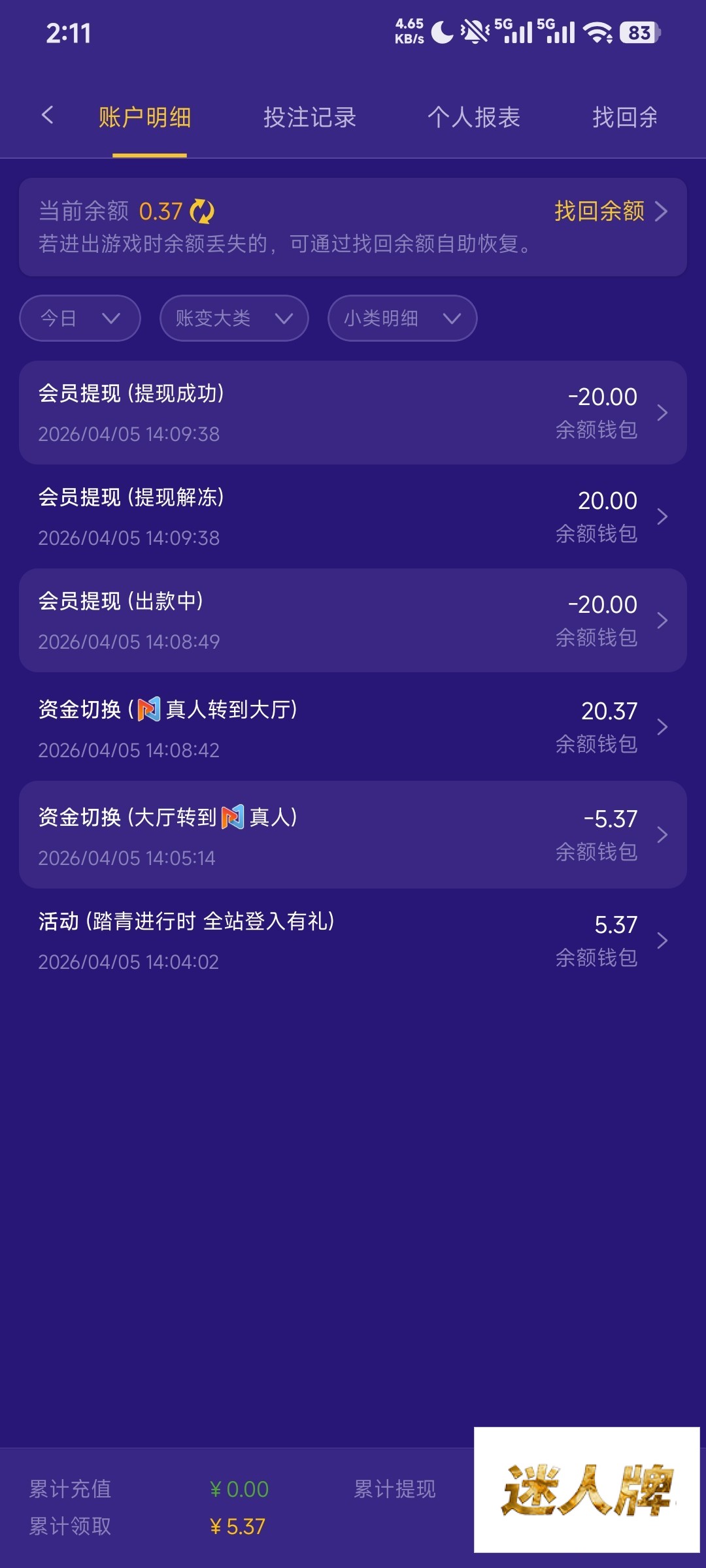Image resolution: width=706 pixels, height=1568 pixels.
Task: Open the 找回余 tab
Action: [625, 118]
